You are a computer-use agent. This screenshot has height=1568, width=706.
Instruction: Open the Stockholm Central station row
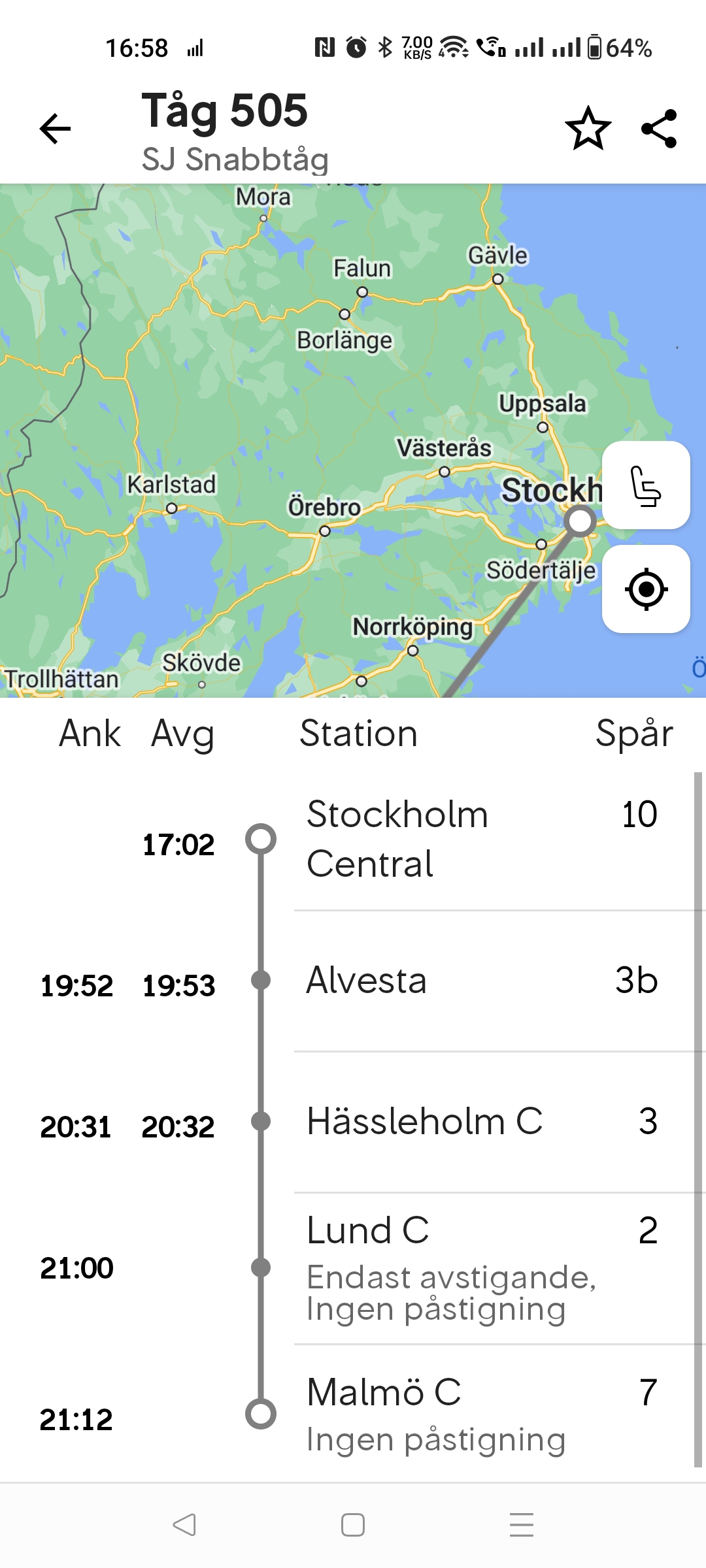point(397,840)
